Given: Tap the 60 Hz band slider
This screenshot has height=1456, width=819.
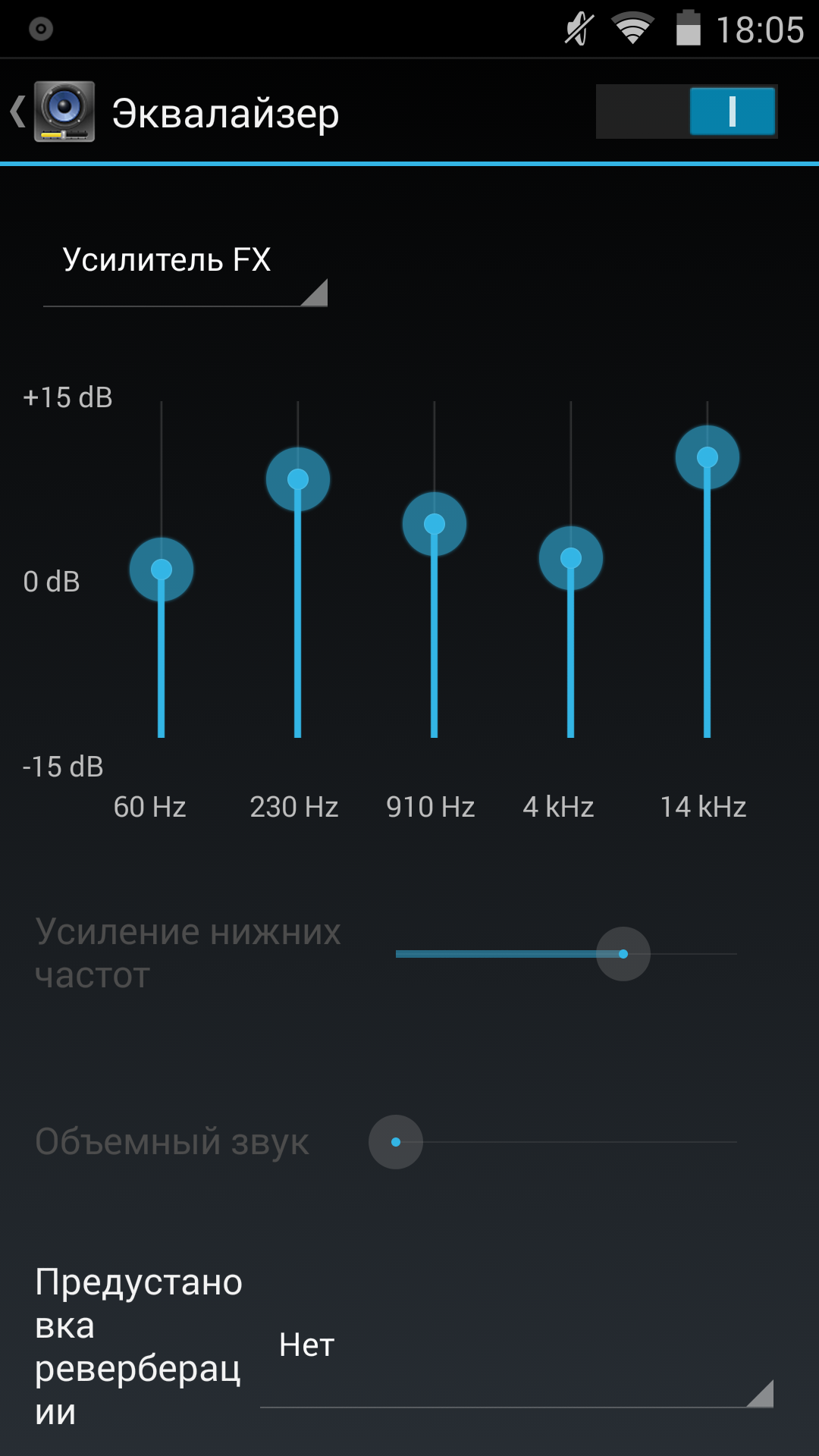Looking at the screenshot, I should coord(162,570).
